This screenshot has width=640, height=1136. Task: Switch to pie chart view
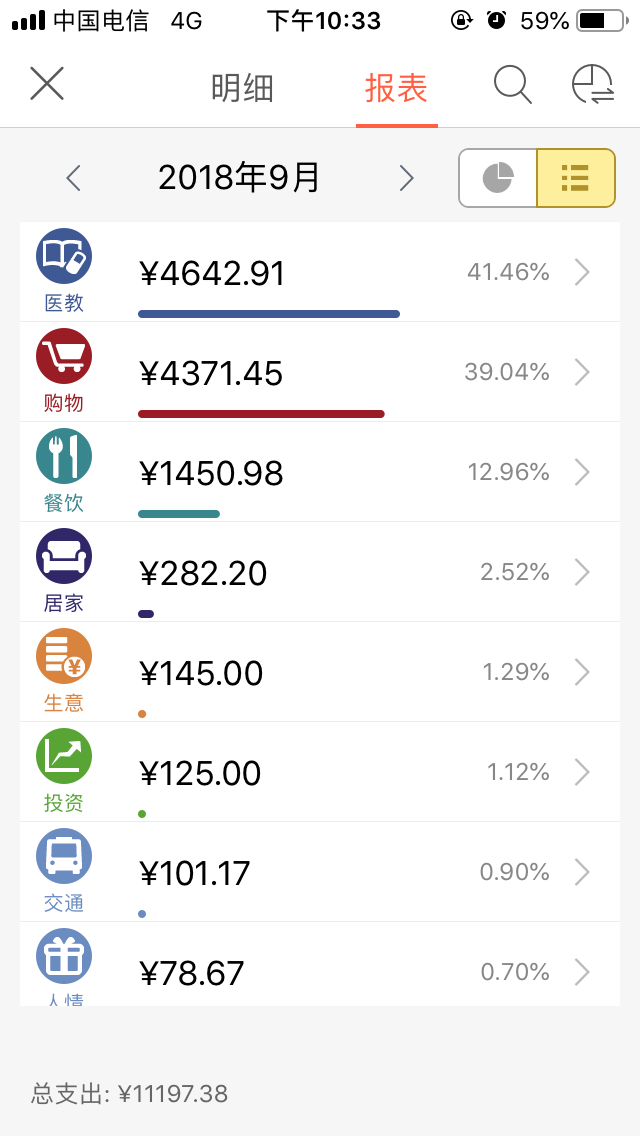coord(498,178)
